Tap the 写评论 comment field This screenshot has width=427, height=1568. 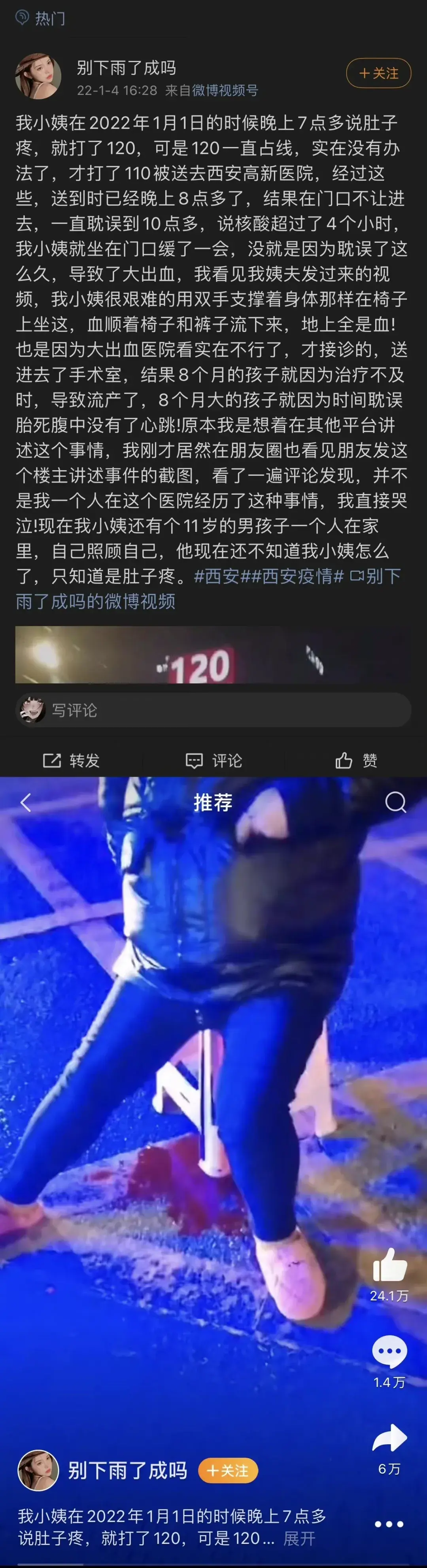point(213,710)
